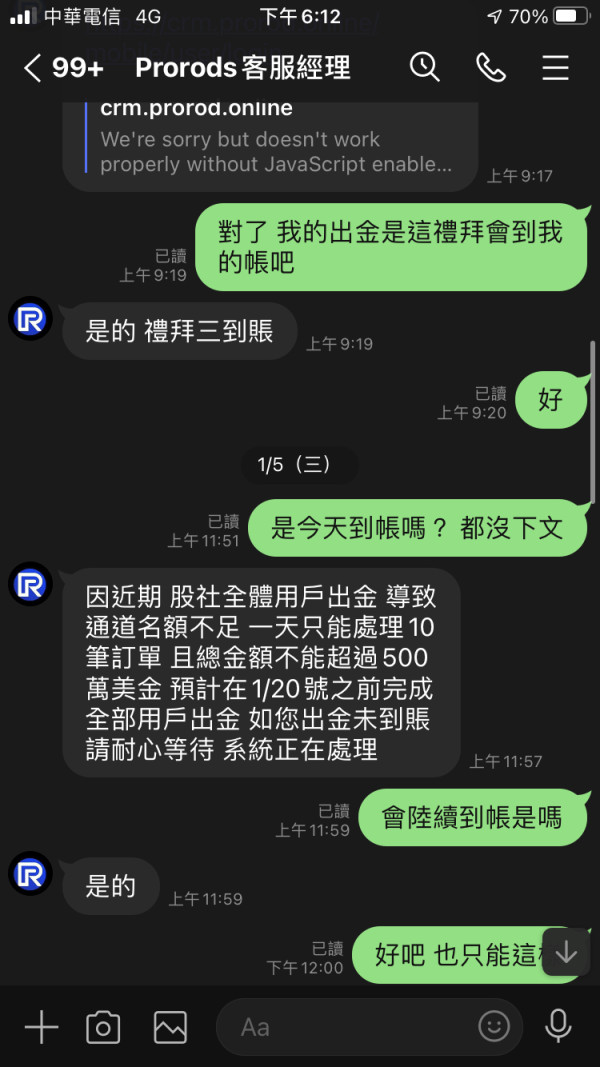This screenshot has width=600, height=1067.
Task: View Prorods profile avatar beside 是的 禮拜三到賬
Action: pos(31,318)
